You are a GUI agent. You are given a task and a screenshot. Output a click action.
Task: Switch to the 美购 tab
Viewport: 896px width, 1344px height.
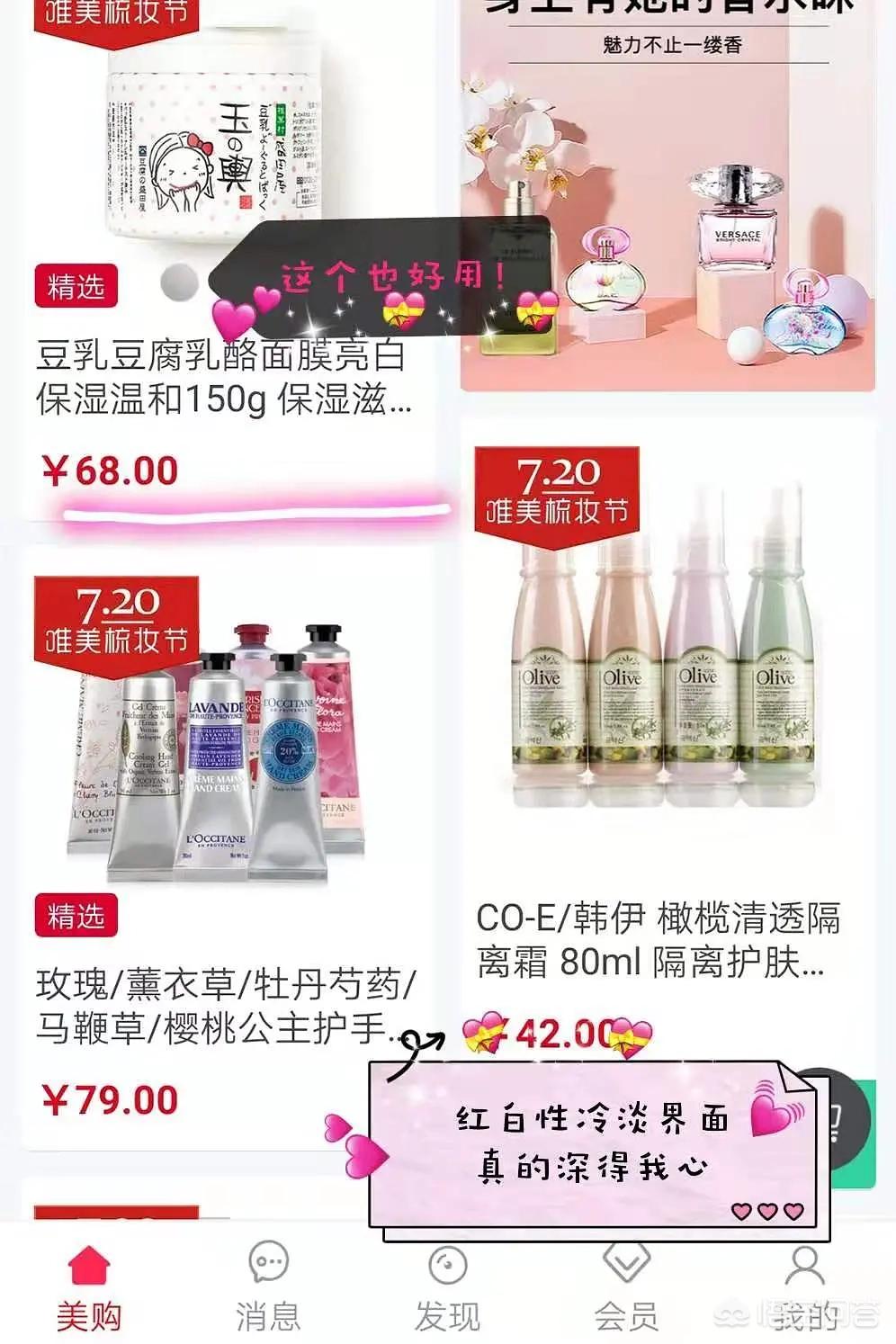click(88, 1288)
